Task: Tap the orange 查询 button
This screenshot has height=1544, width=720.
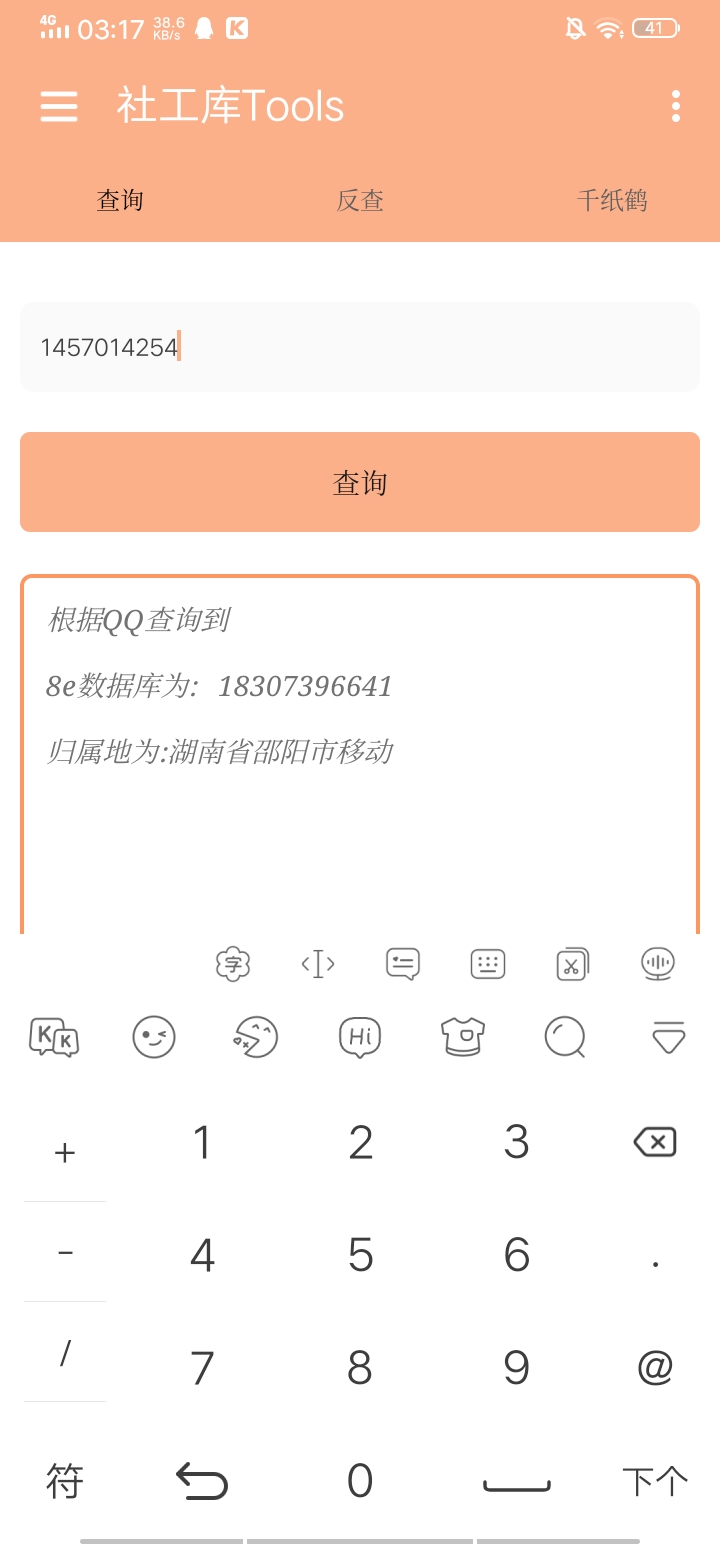Action: click(x=360, y=482)
